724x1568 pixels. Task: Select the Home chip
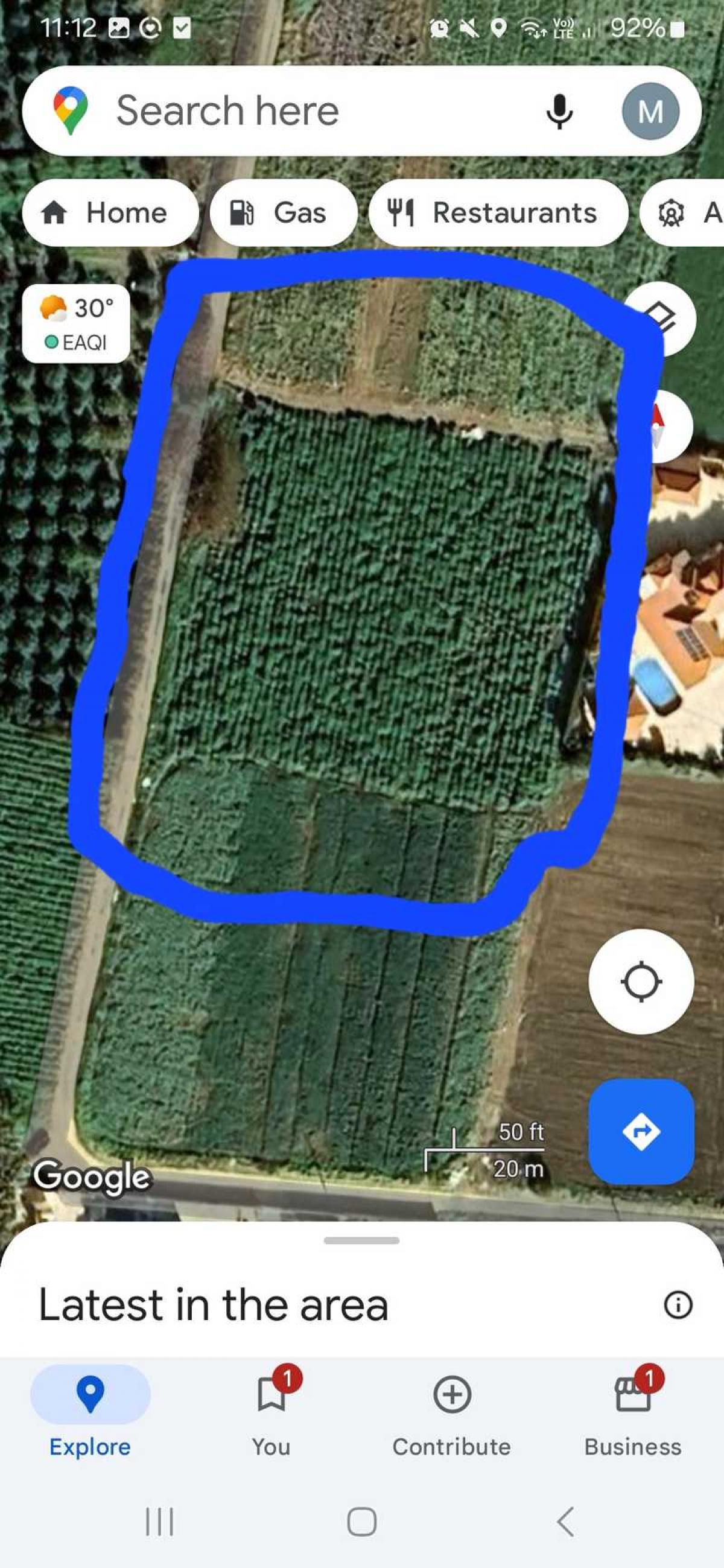[x=110, y=212]
